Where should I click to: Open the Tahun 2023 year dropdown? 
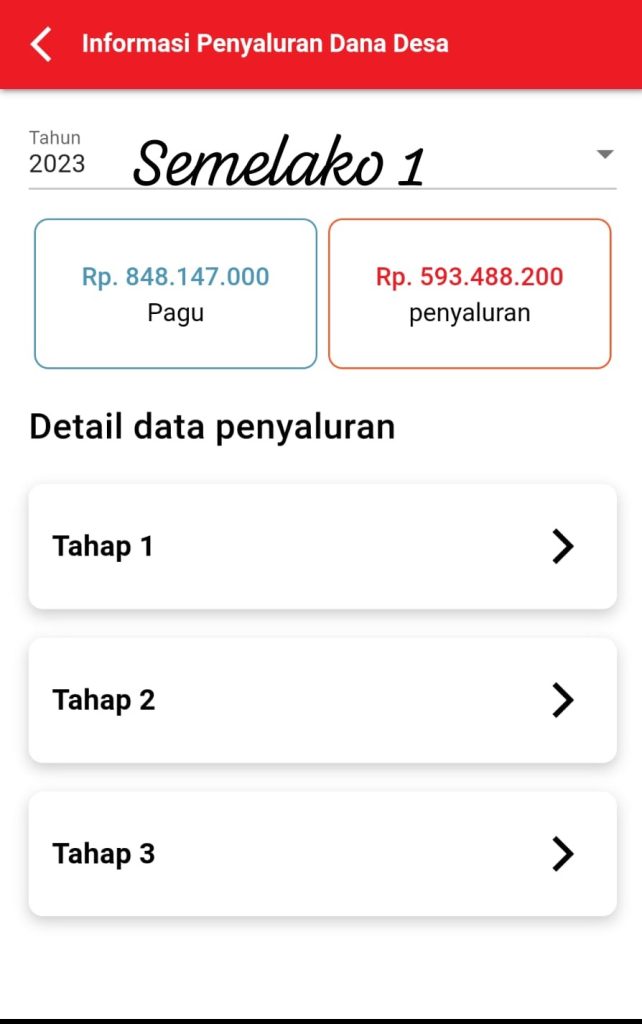pos(603,155)
